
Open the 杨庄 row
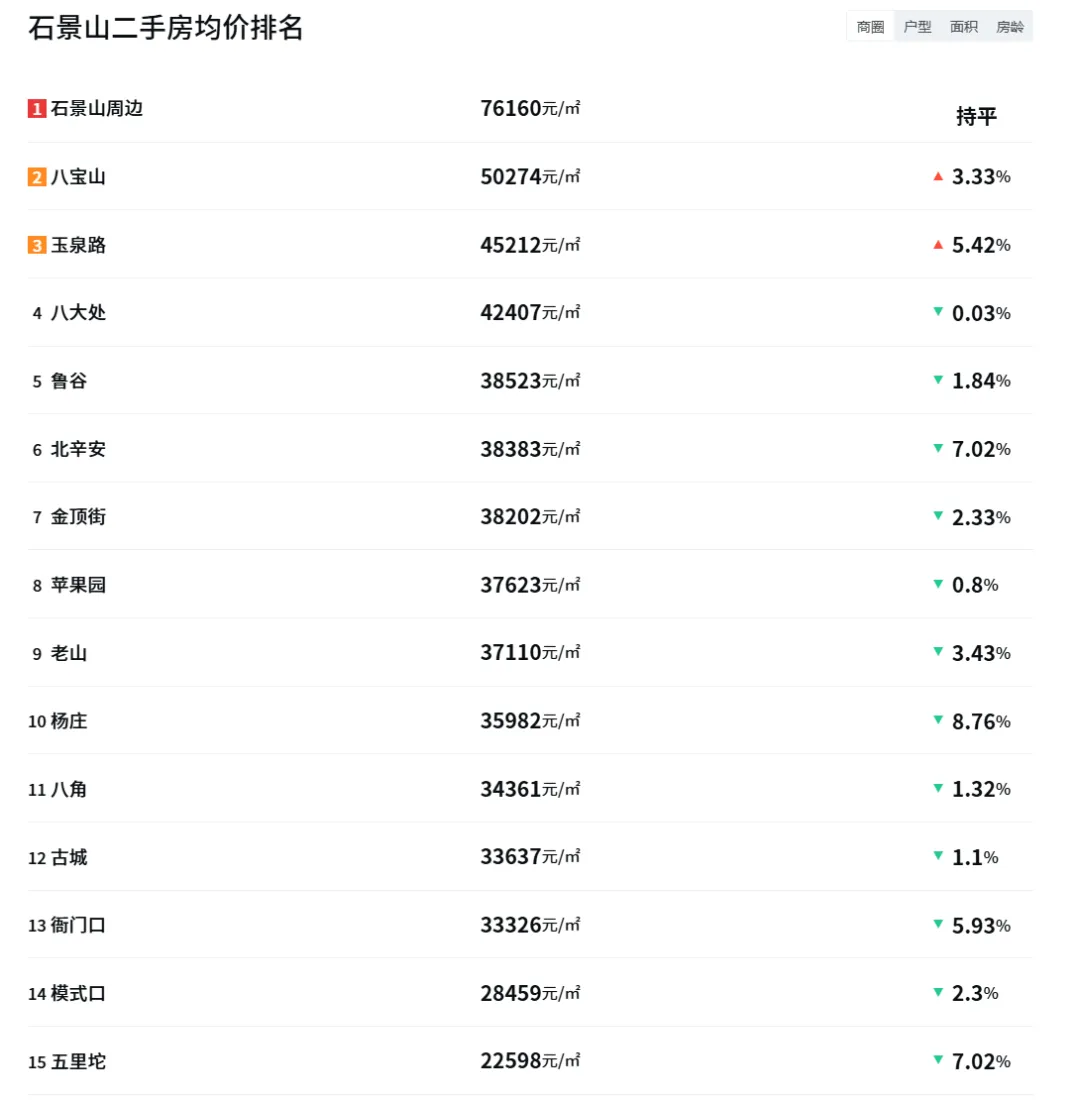coord(530,721)
